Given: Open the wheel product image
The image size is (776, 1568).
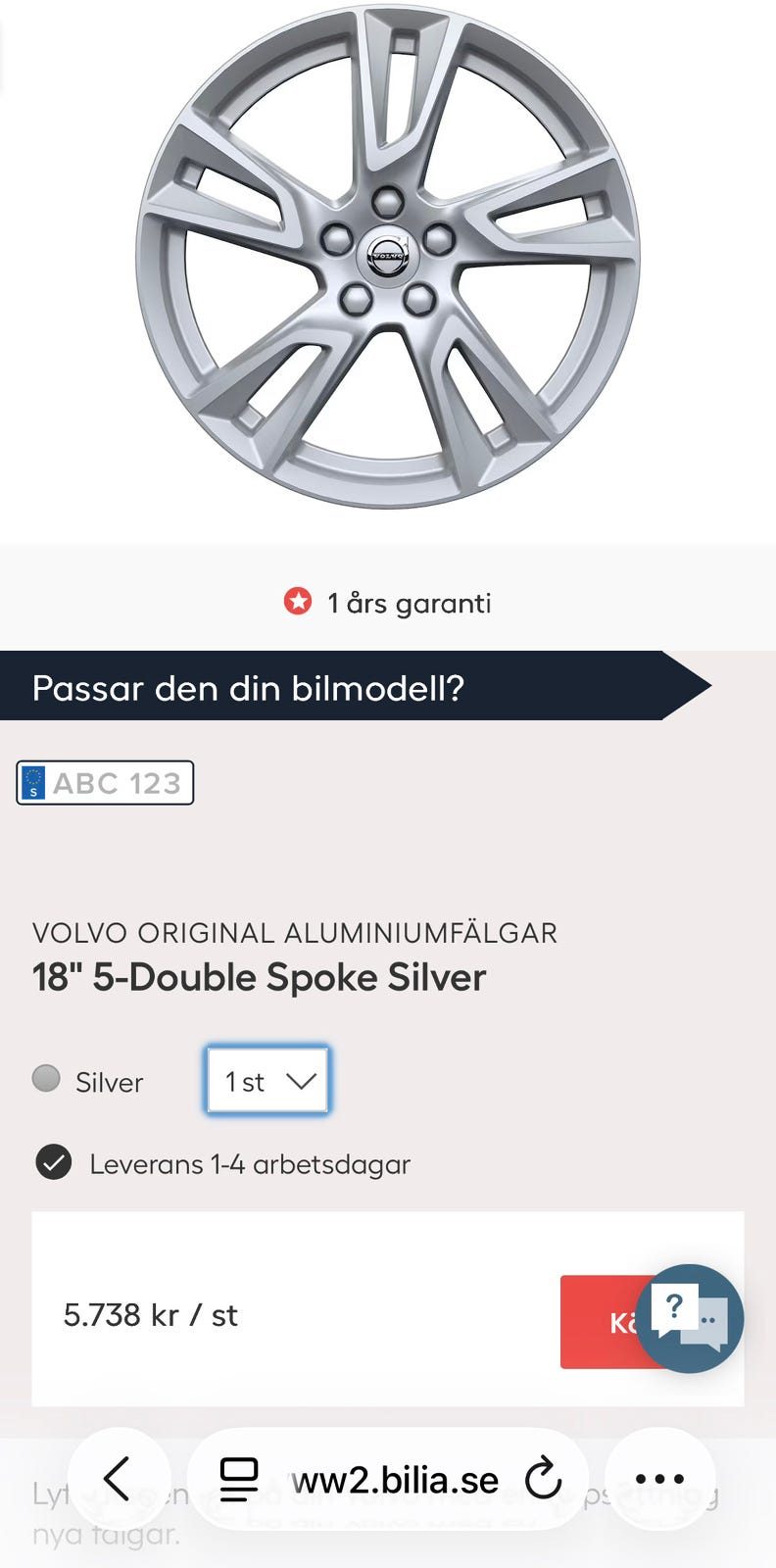Looking at the screenshot, I should (388, 257).
